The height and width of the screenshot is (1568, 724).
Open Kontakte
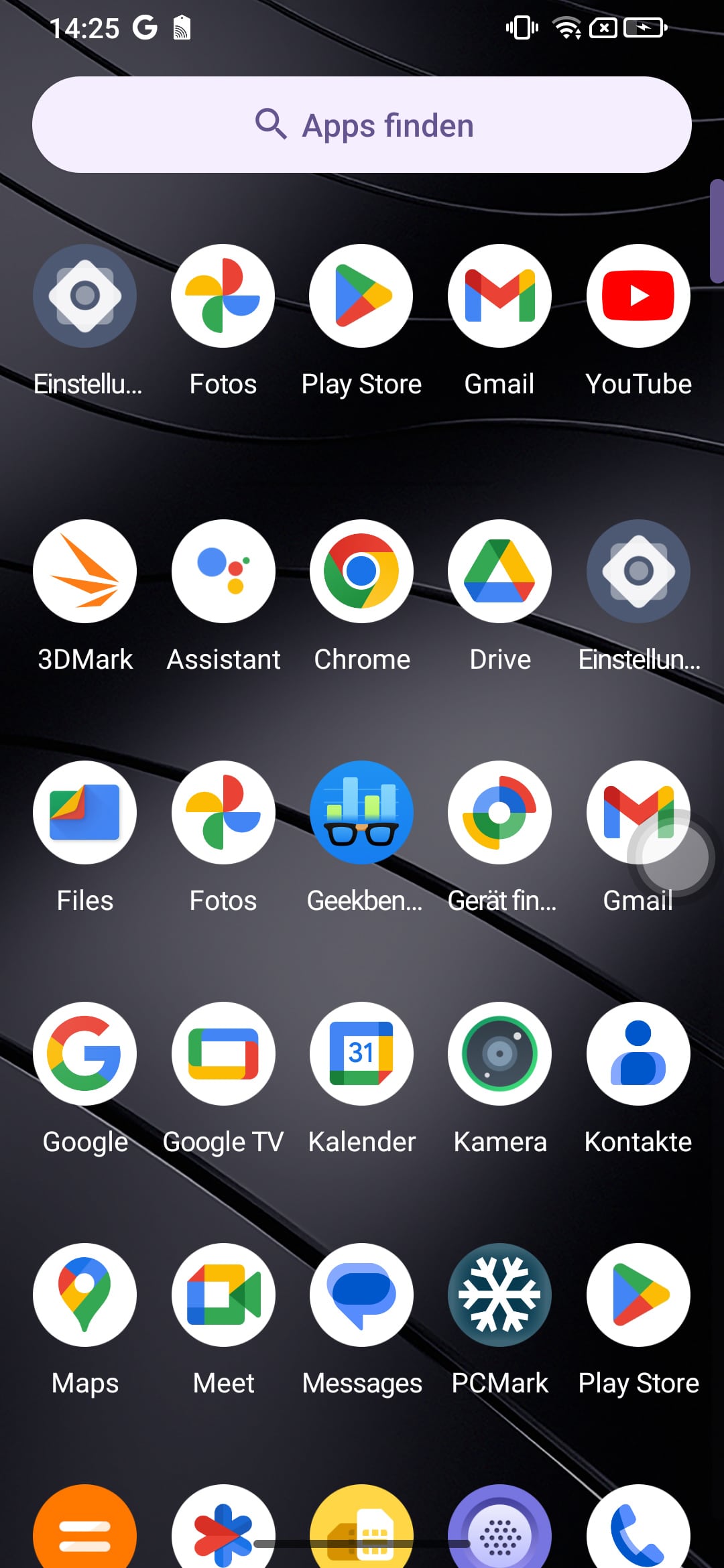(638, 1053)
